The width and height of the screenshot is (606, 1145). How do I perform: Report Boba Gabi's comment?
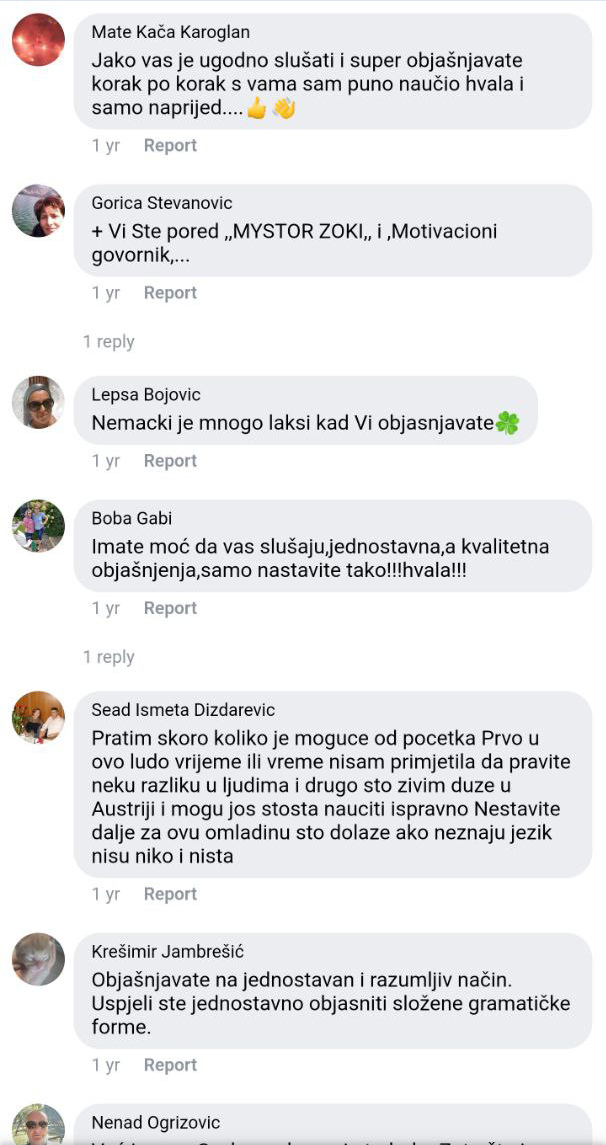tap(170, 608)
